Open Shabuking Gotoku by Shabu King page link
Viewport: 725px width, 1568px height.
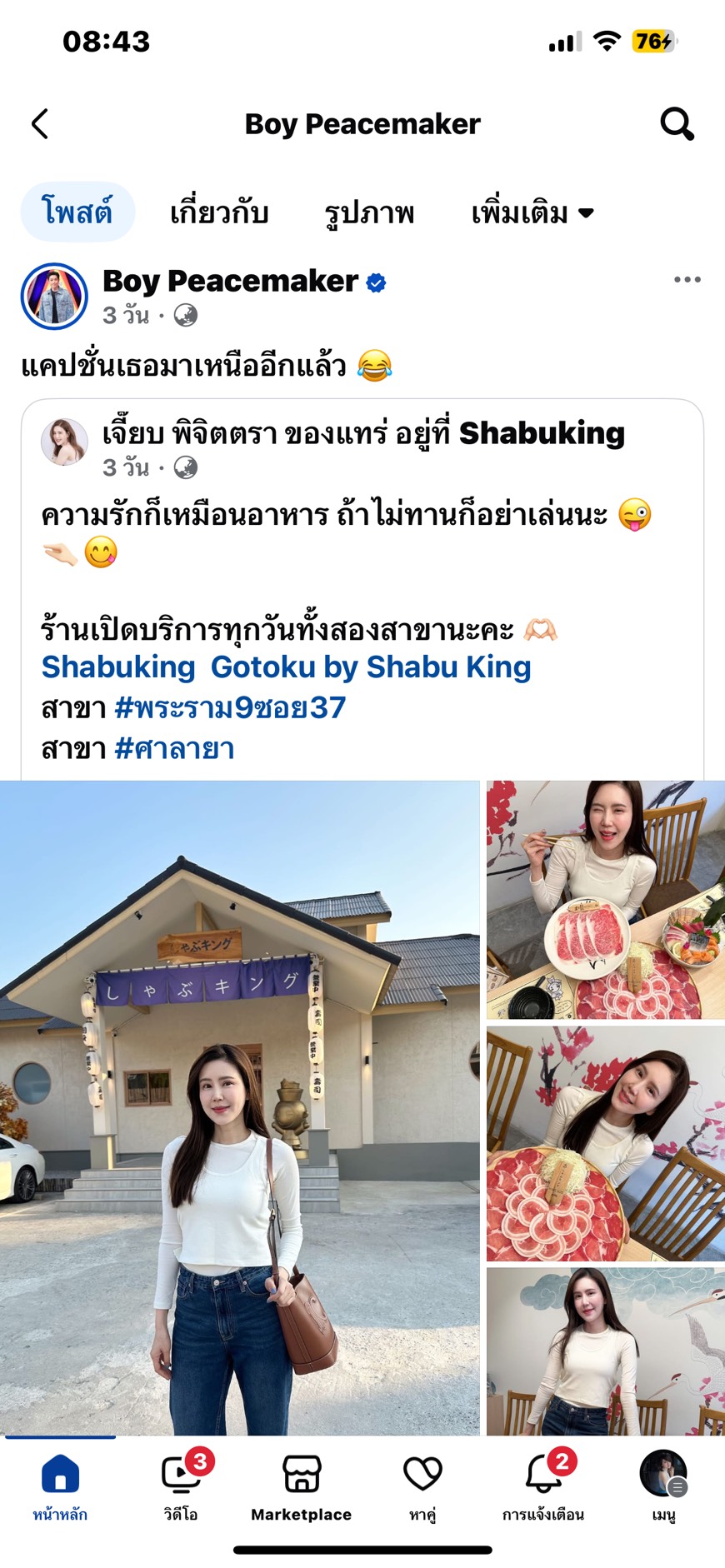pyautogui.click(x=286, y=667)
